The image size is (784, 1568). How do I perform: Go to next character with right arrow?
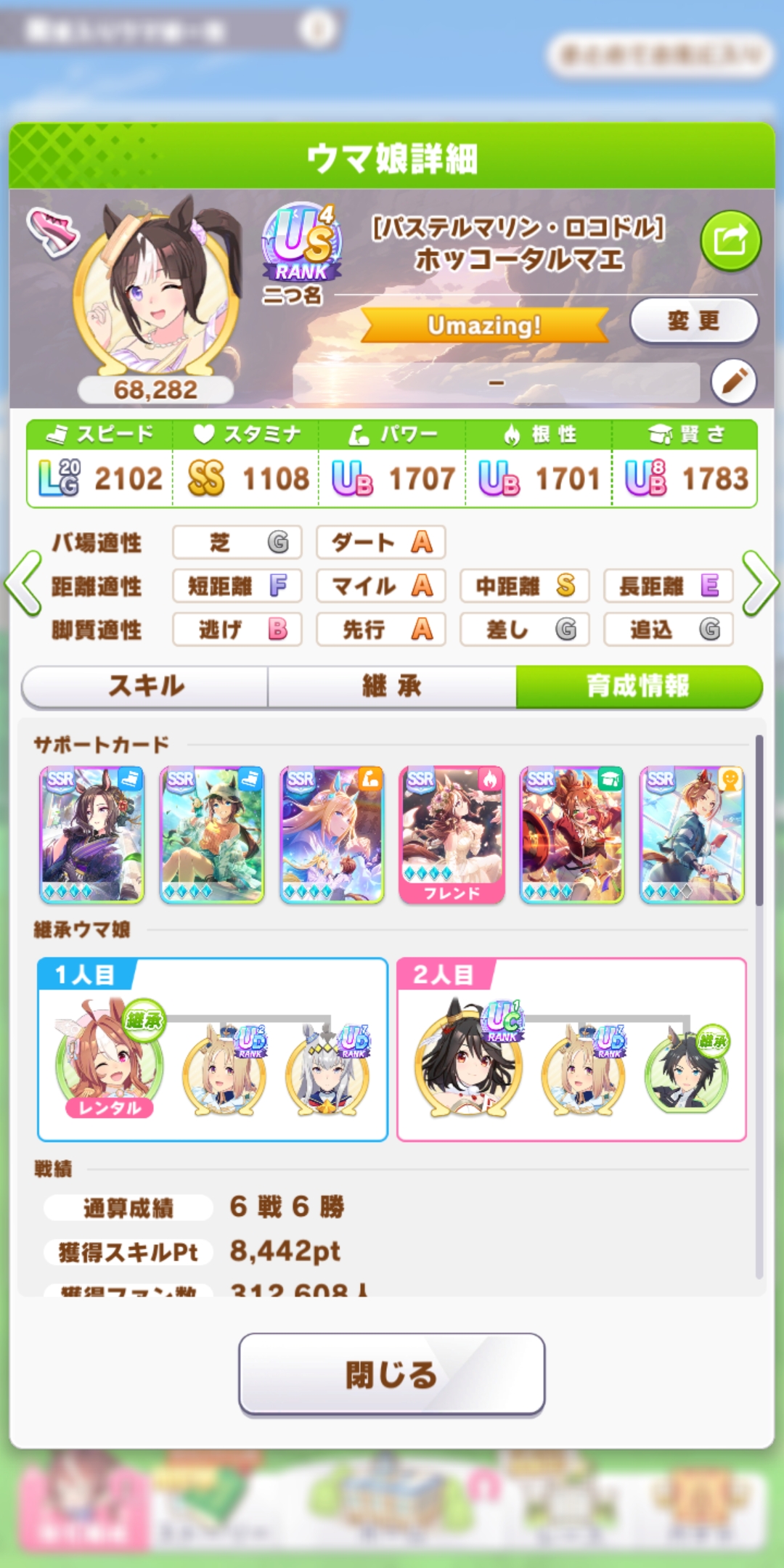(760, 584)
